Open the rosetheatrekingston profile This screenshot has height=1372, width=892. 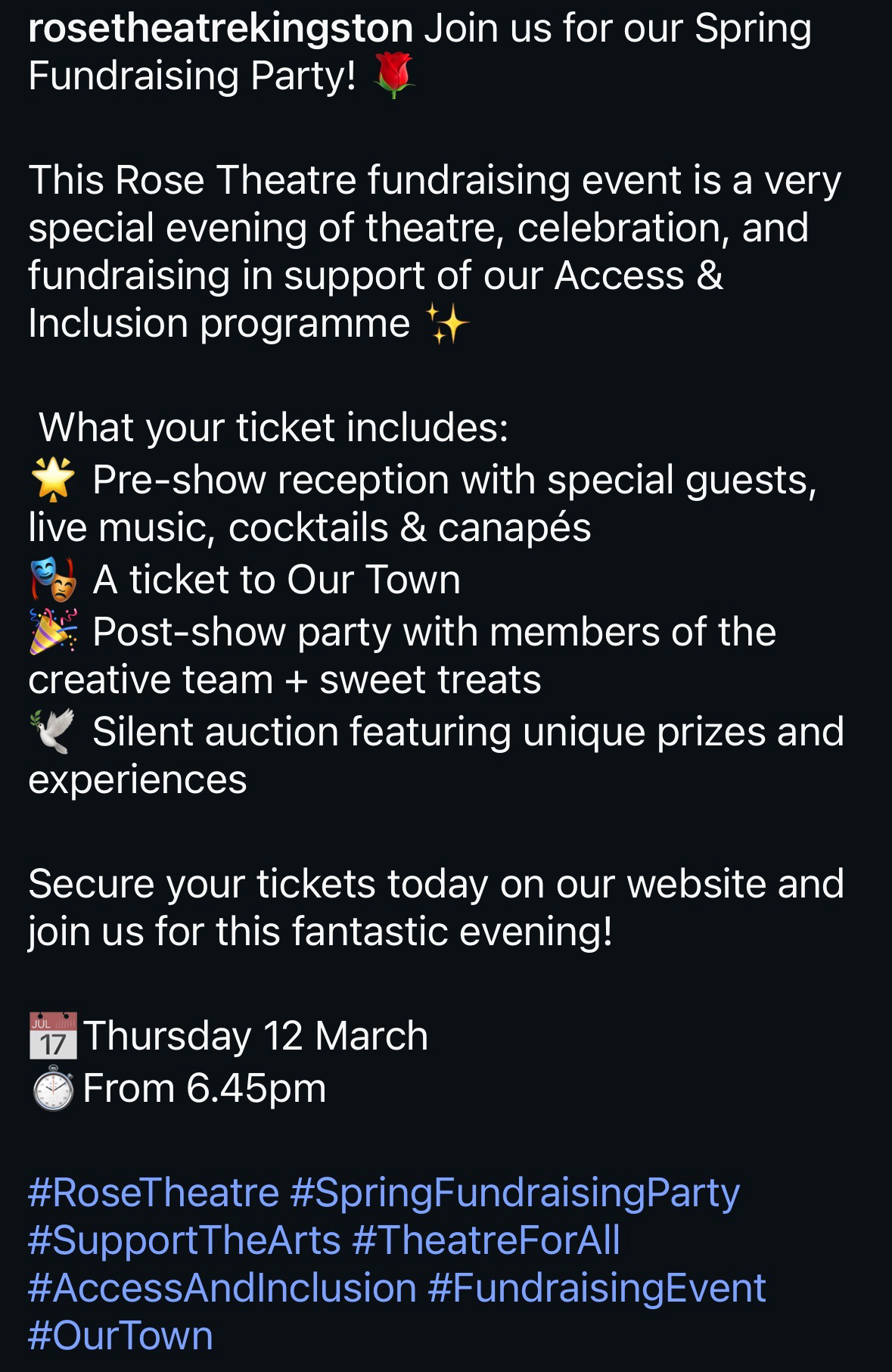[220, 29]
